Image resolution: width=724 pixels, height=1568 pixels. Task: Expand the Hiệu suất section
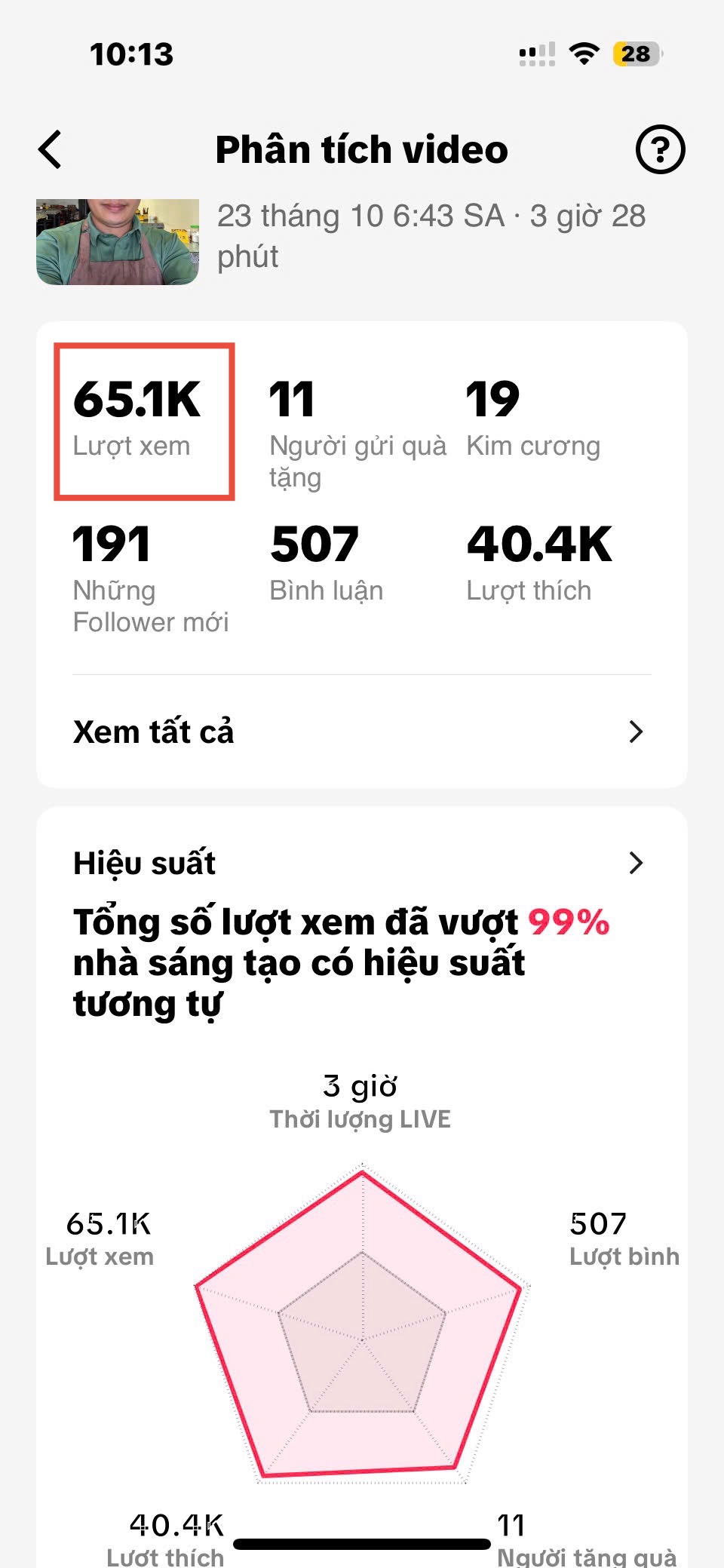[x=635, y=863]
